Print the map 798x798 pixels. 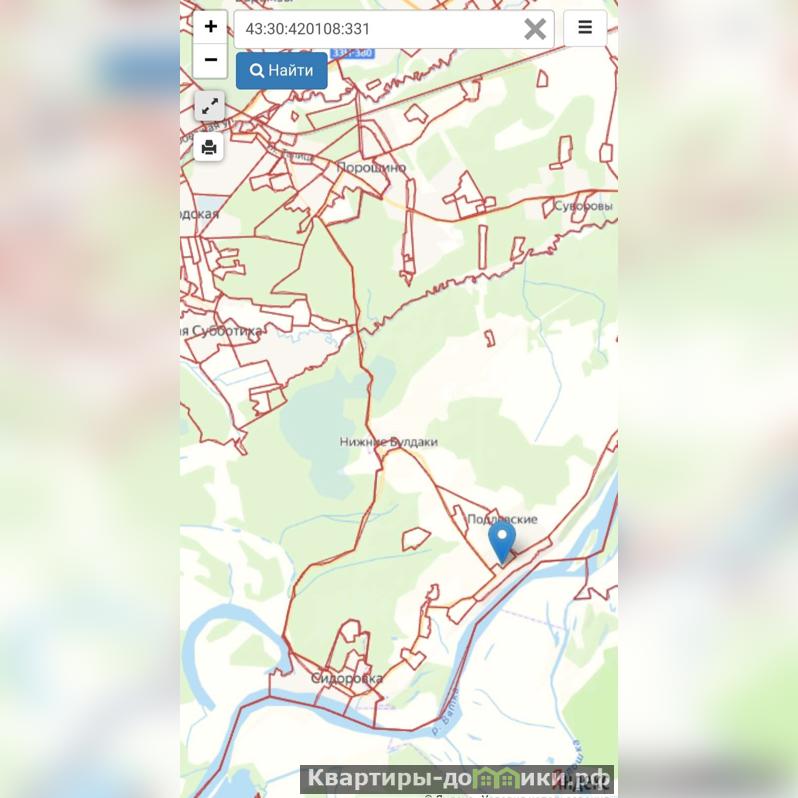point(209,148)
